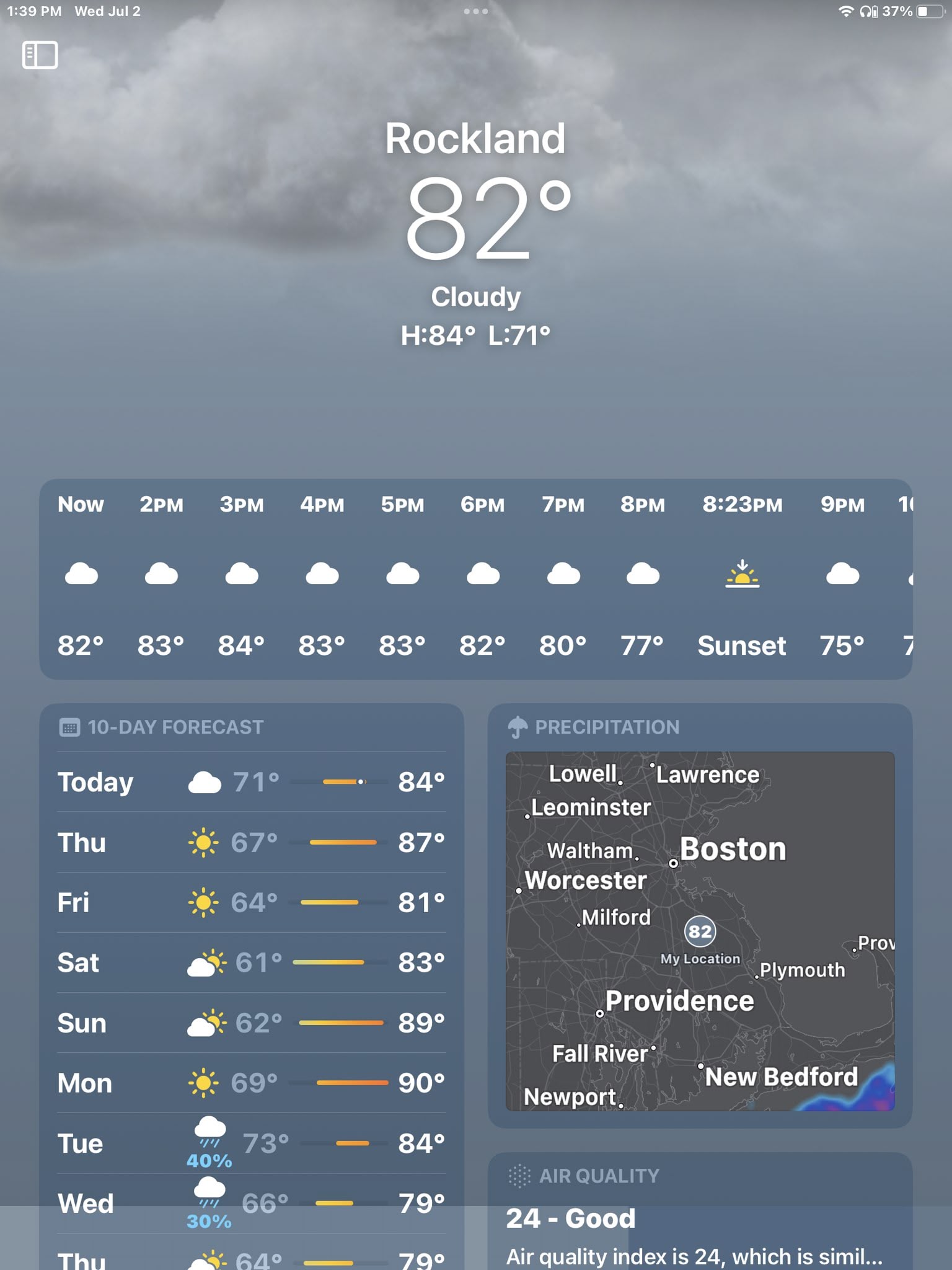Image resolution: width=952 pixels, height=1270 pixels.
Task: Open the Air Quality section
Action: 699,1215
